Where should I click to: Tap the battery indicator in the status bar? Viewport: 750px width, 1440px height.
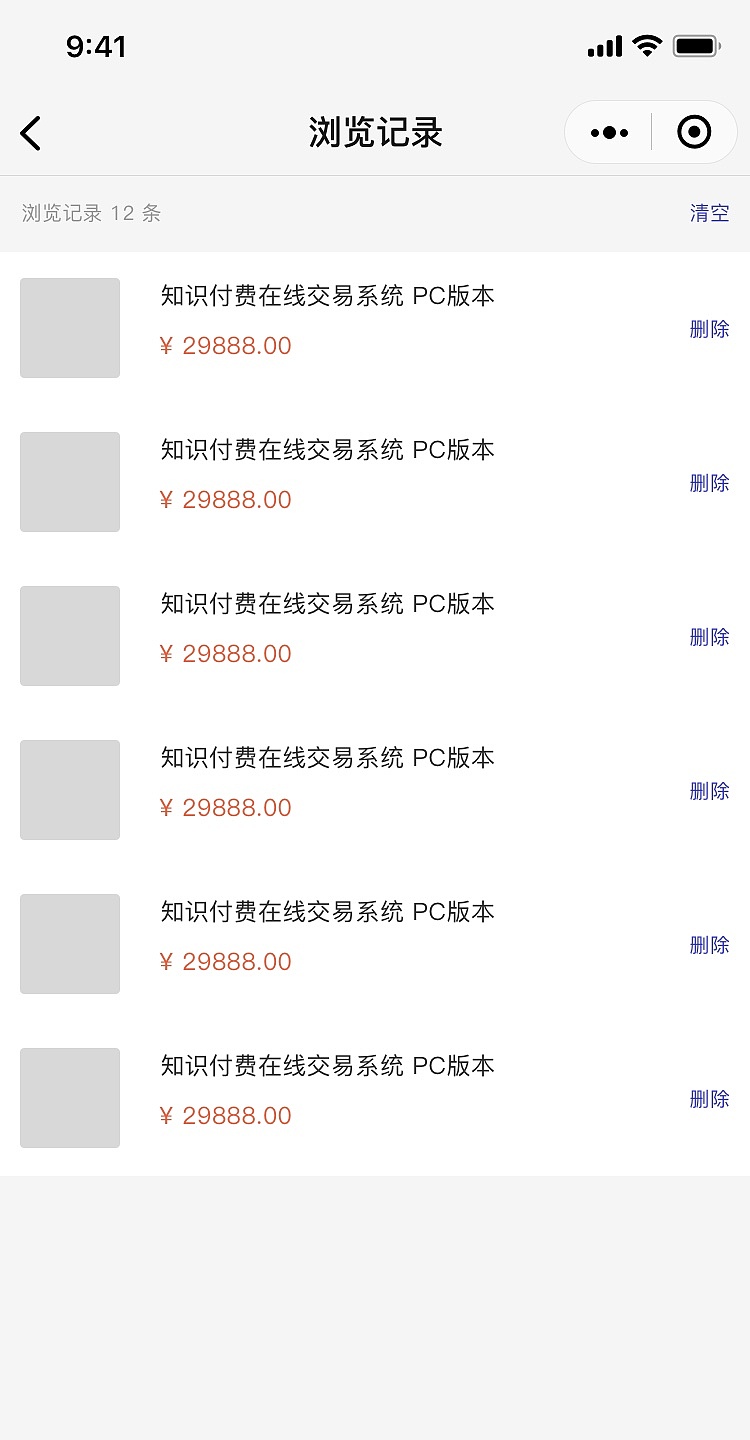pos(695,44)
